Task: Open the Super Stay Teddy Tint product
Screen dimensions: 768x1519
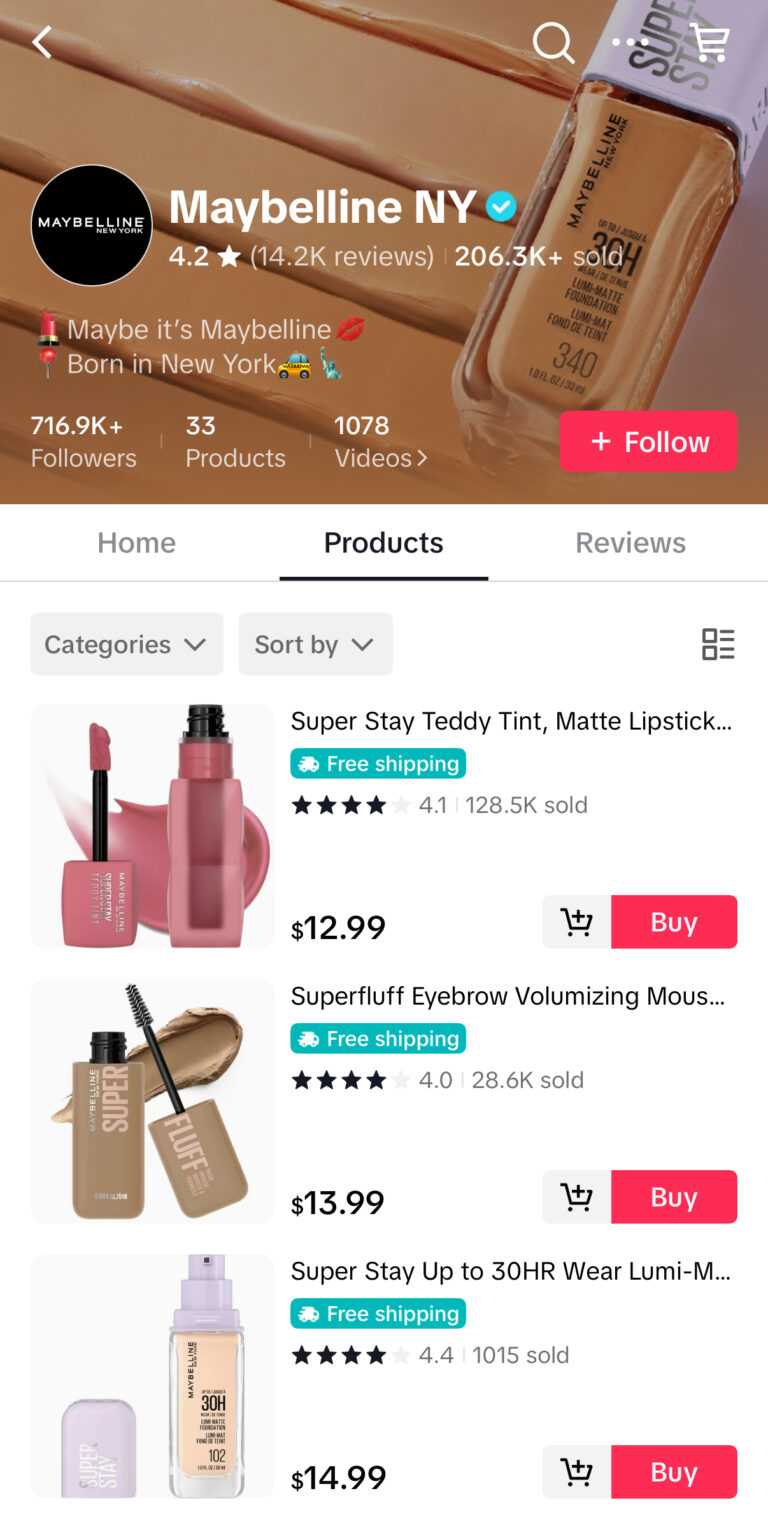Action: (x=510, y=721)
